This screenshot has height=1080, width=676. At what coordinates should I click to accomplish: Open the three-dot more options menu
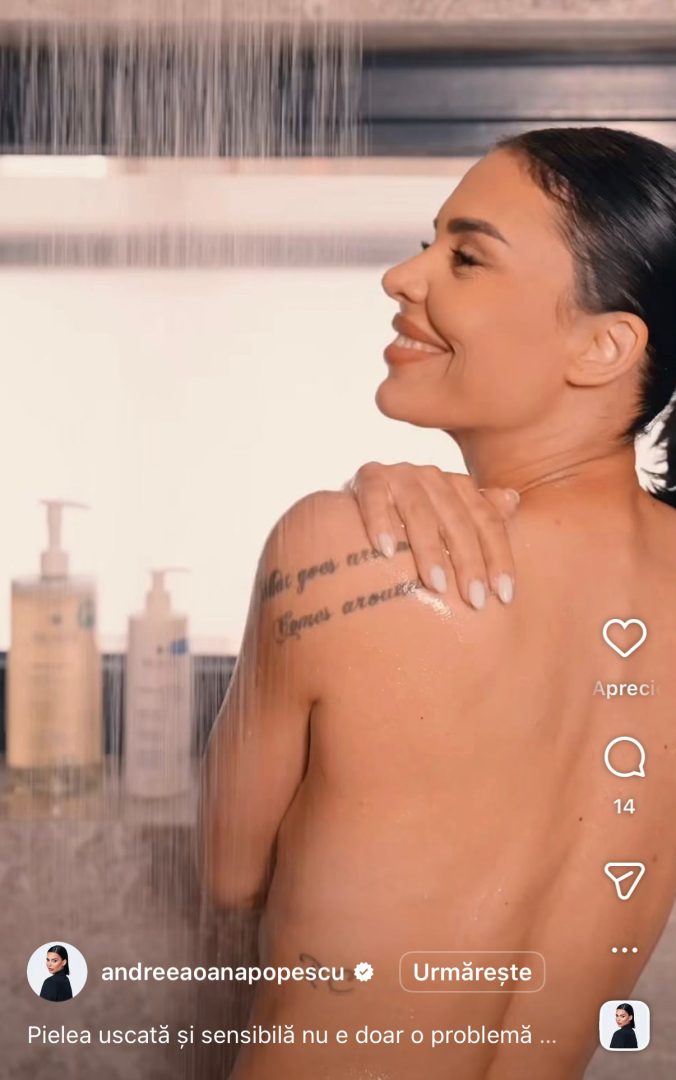pyautogui.click(x=624, y=950)
